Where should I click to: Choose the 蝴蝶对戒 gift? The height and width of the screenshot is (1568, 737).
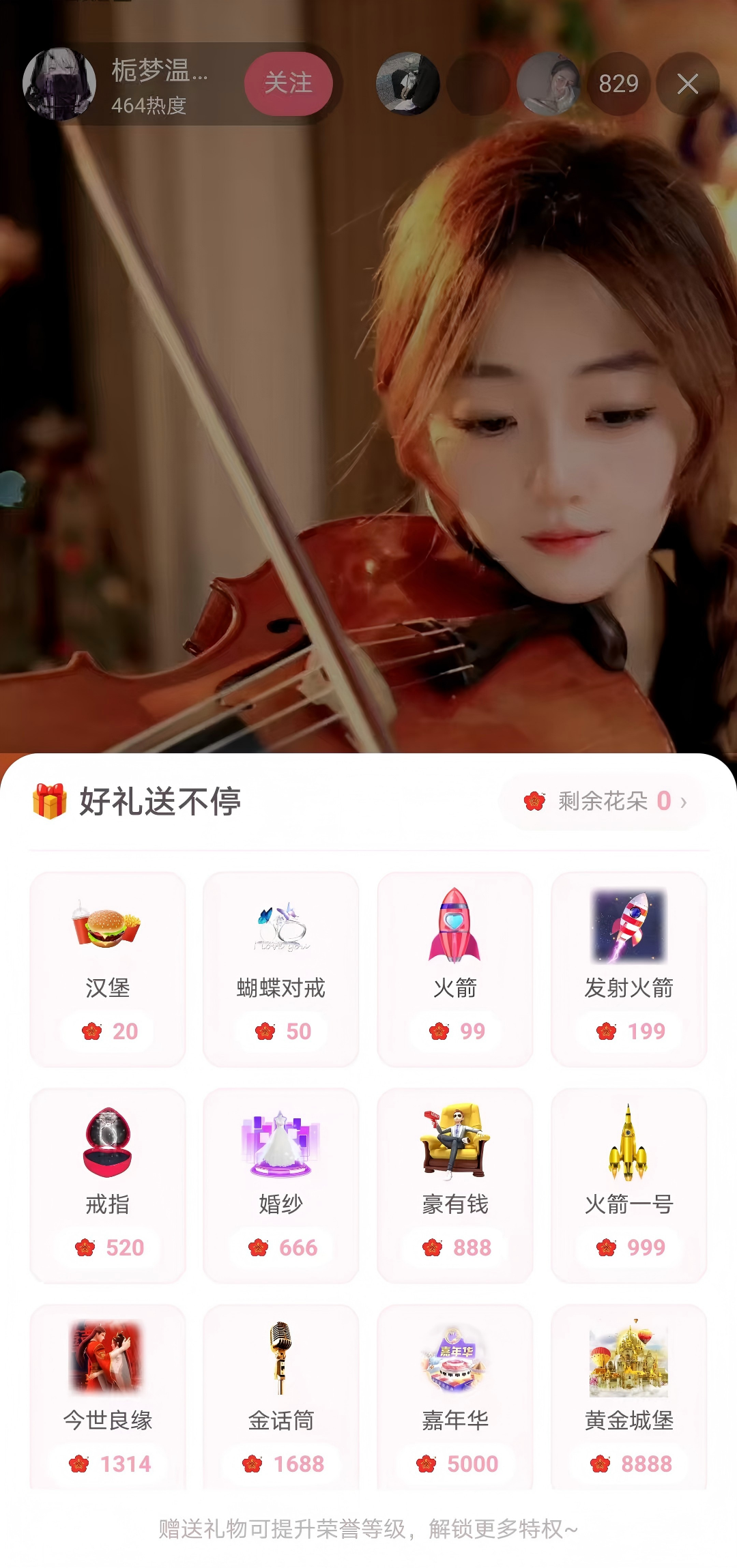pyautogui.click(x=281, y=969)
